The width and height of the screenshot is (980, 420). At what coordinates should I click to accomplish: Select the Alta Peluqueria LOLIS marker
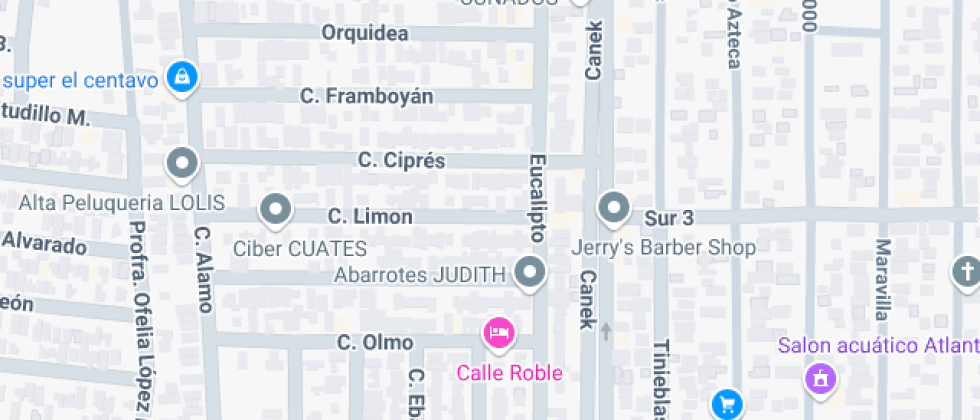coord(182,165)
